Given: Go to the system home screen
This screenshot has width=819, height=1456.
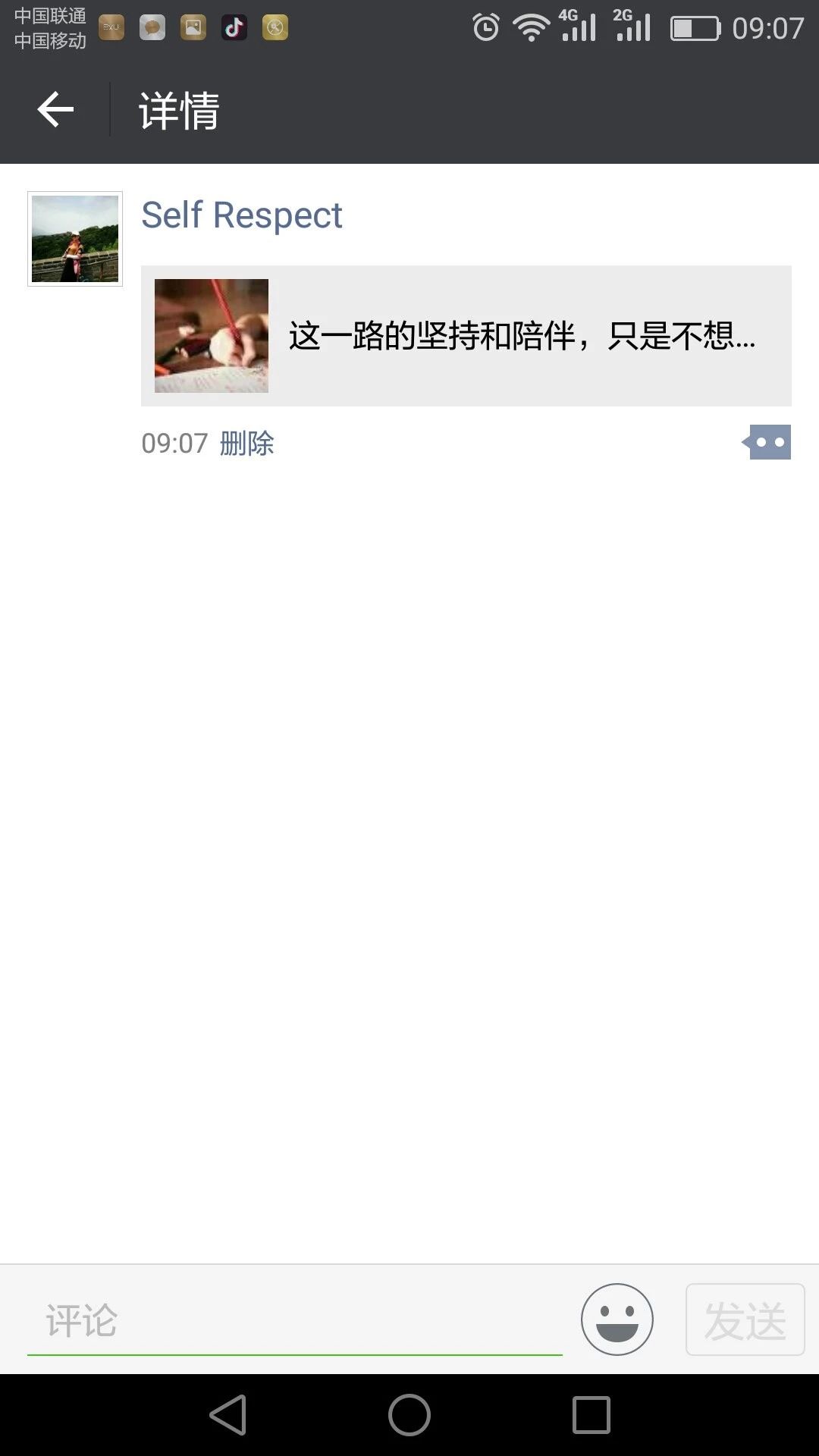Looking at the screenshot, I should [409, 1415].
